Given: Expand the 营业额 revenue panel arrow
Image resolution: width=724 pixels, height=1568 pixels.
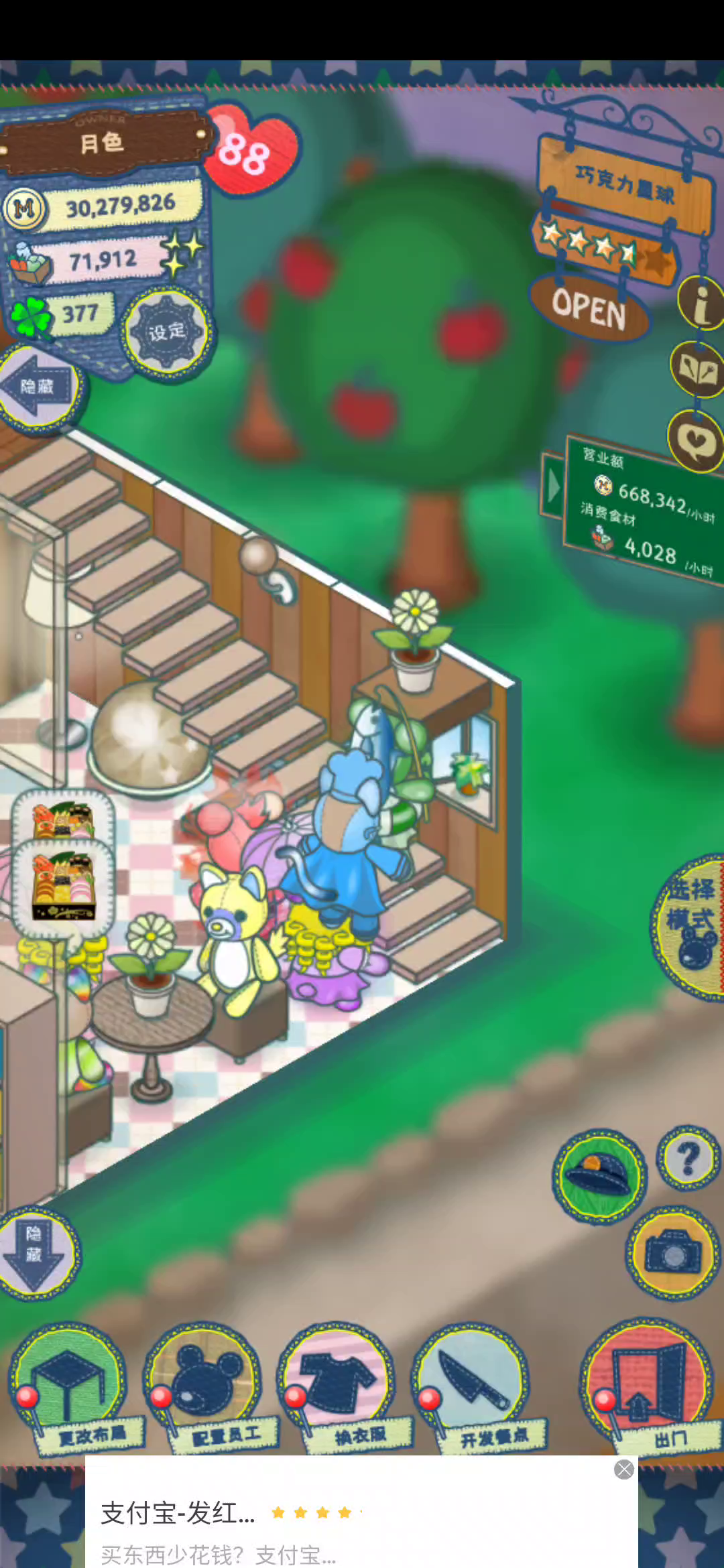Looking at the screenshot, I should point(553,485).
